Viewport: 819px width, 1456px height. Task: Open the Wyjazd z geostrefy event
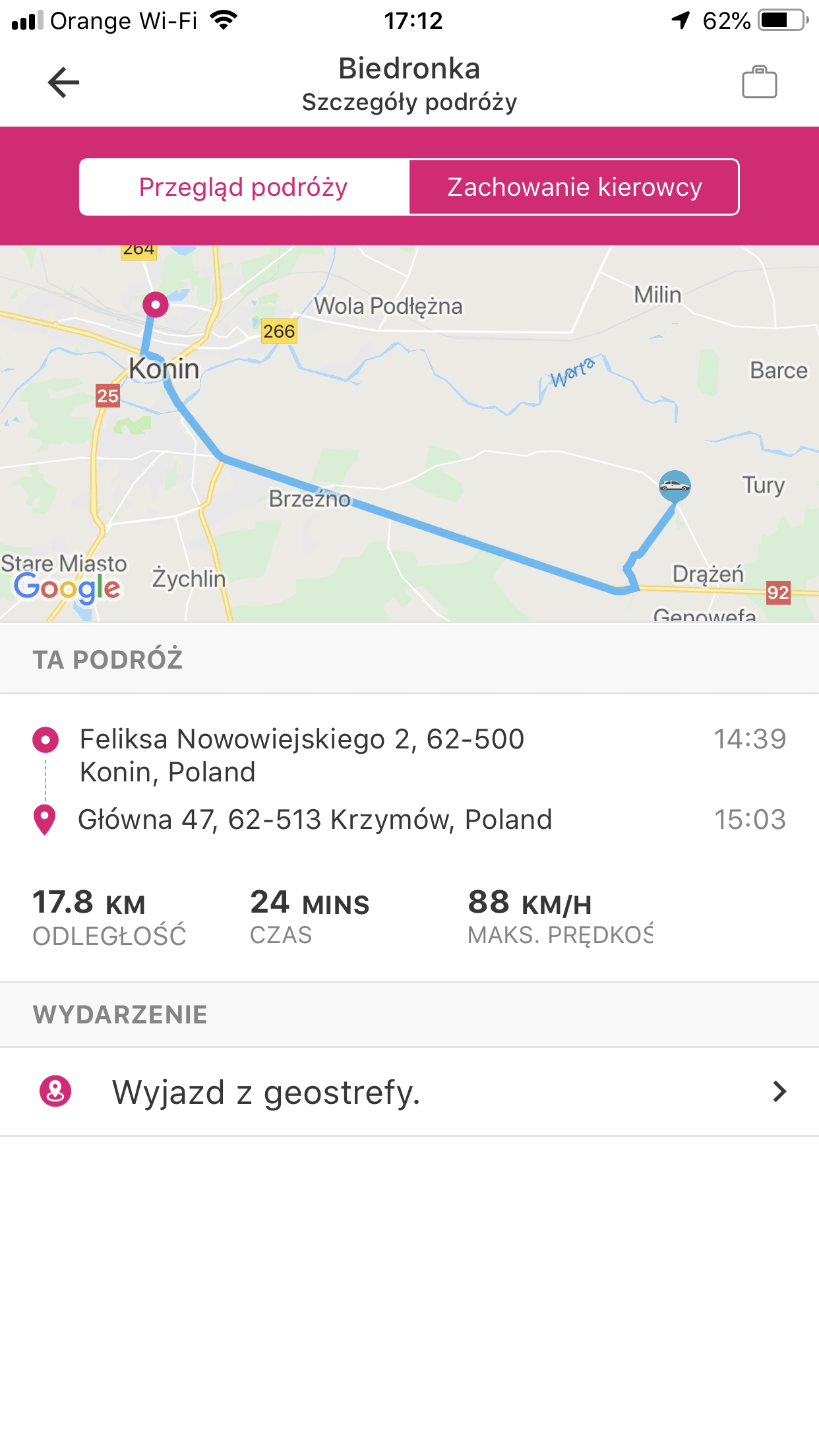(x=409, y=1091)
